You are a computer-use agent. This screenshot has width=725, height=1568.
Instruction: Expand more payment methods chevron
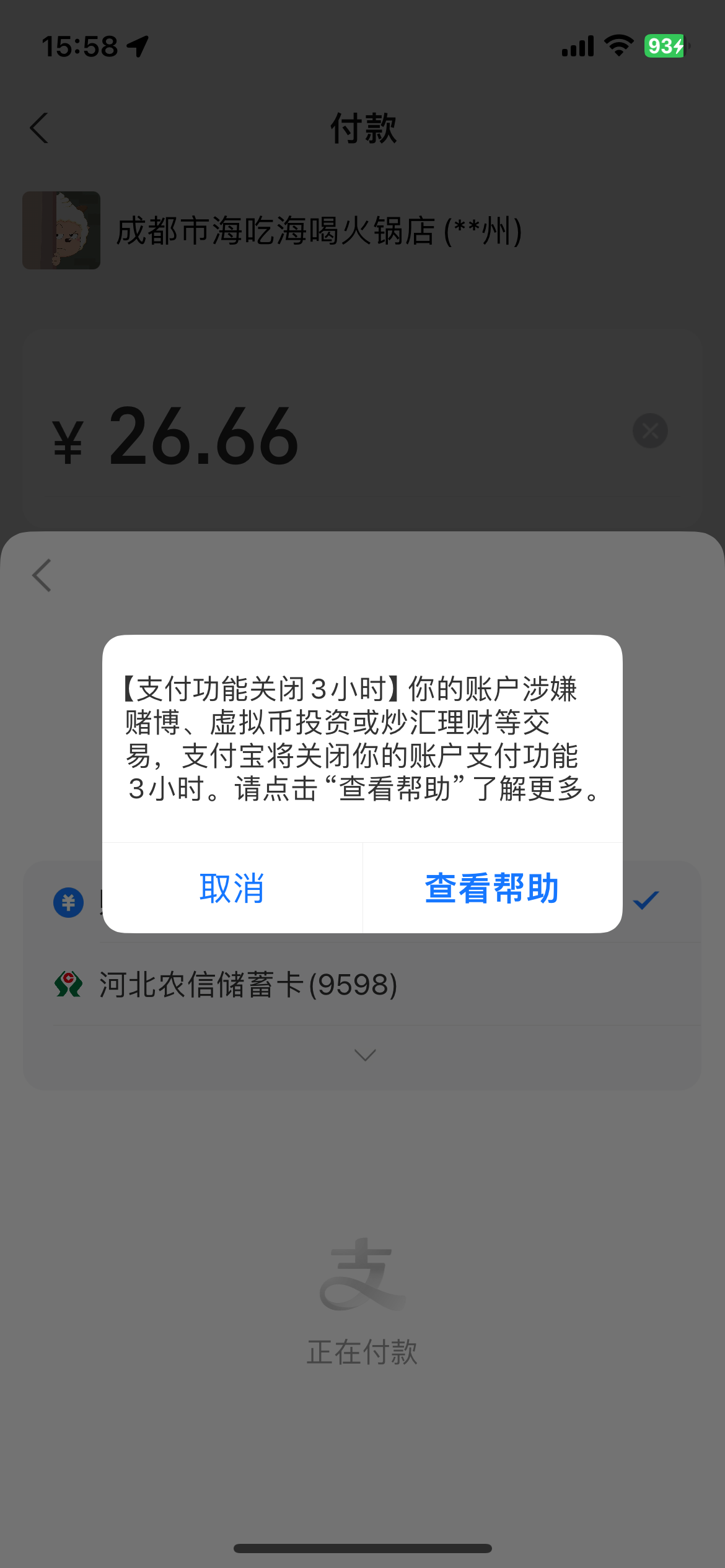click(365, 1055)
